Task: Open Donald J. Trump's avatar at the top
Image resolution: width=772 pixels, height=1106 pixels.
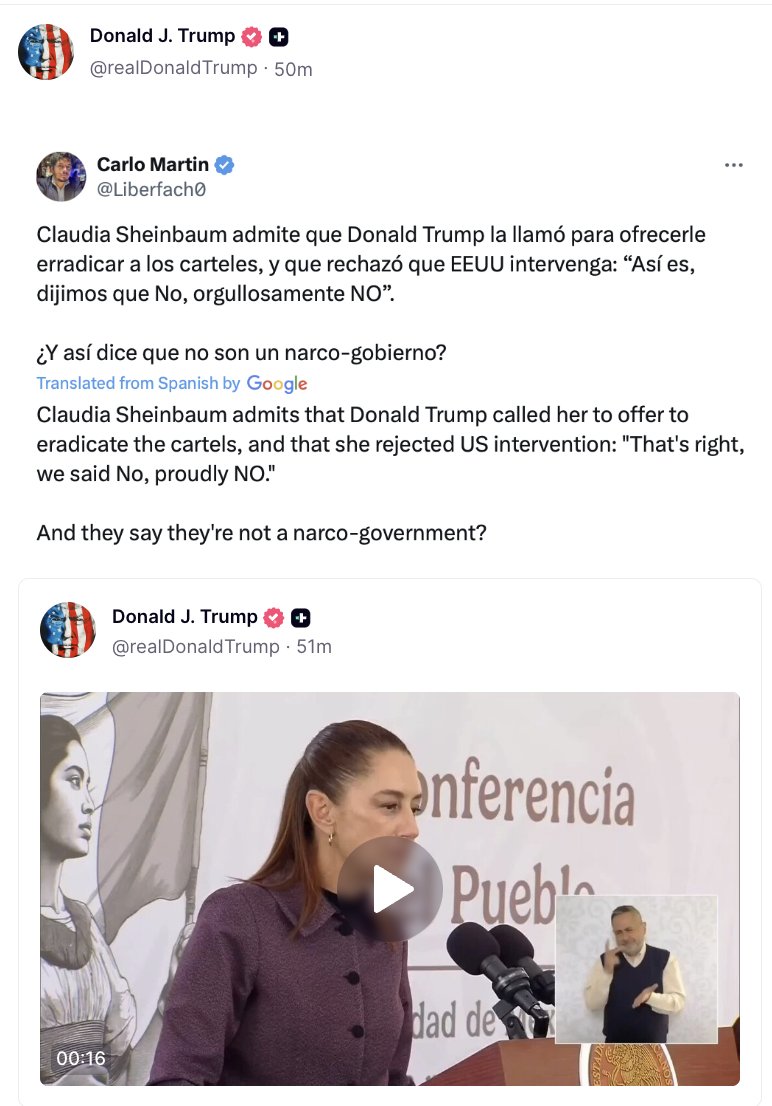Action: 46,52
